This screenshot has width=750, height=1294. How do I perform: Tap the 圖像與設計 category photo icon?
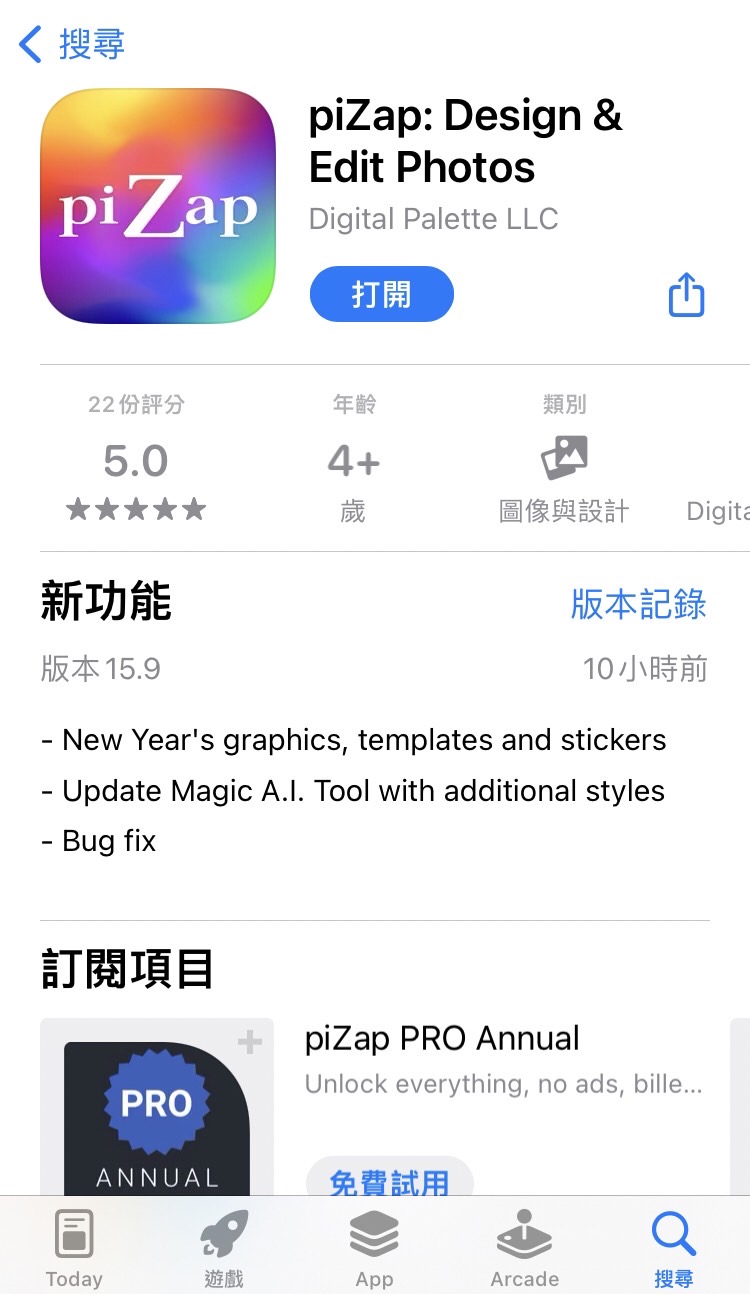point(563,456)
